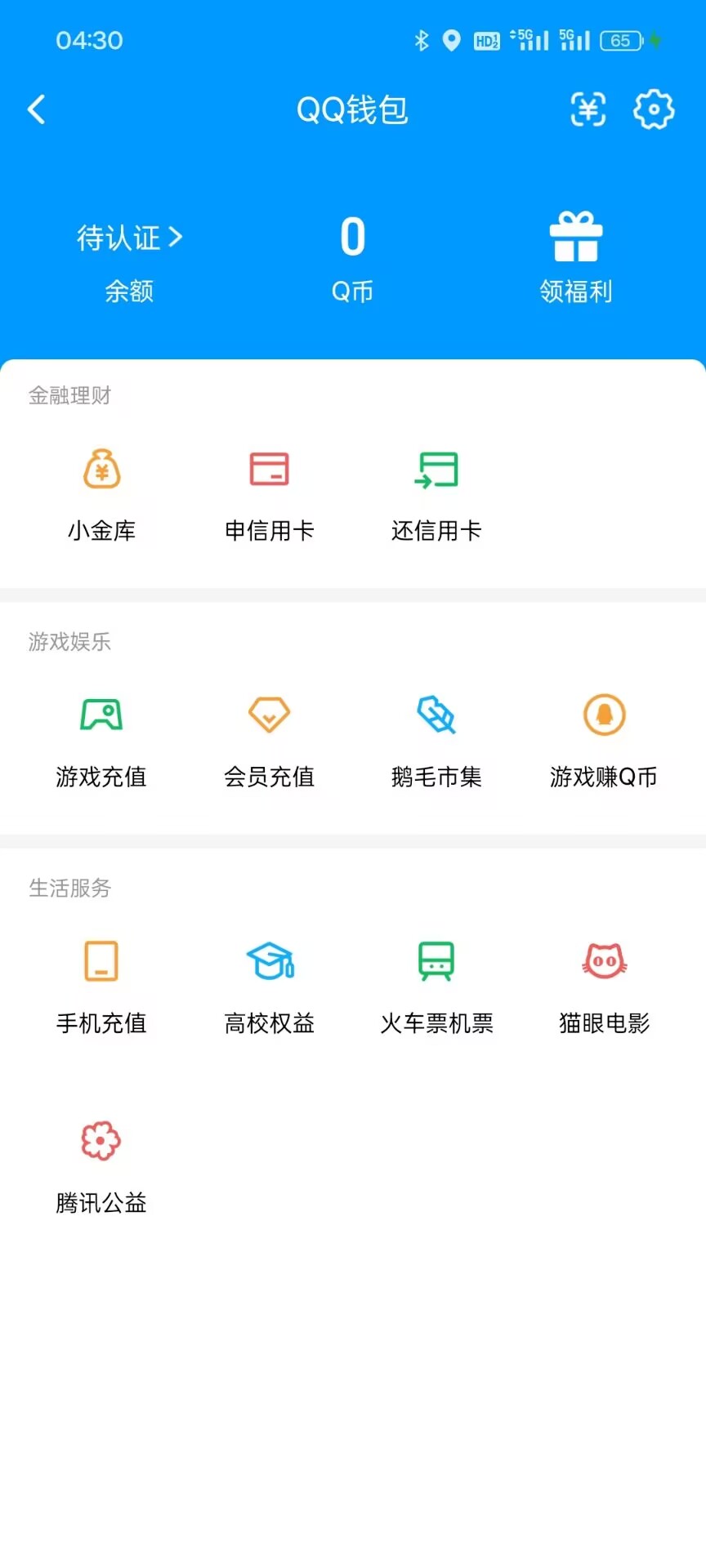
Task: View Q币 balance tab
Action: [x=351, y=260]
